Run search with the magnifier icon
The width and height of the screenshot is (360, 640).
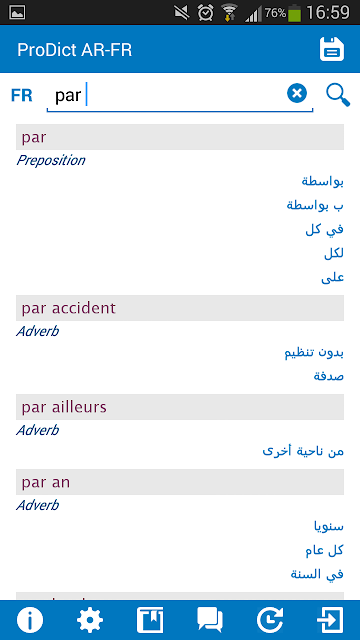338,95
